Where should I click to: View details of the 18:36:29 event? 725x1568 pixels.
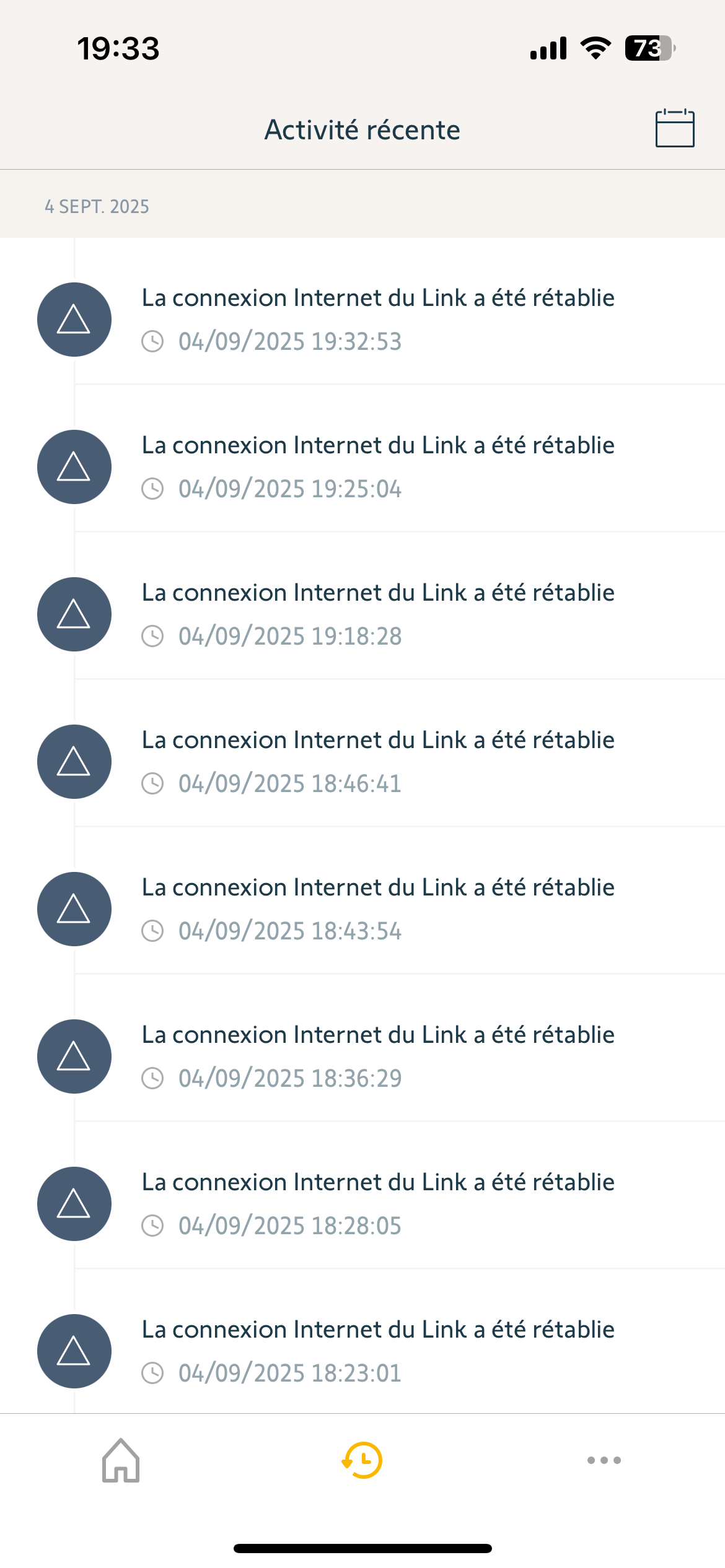378,1056
